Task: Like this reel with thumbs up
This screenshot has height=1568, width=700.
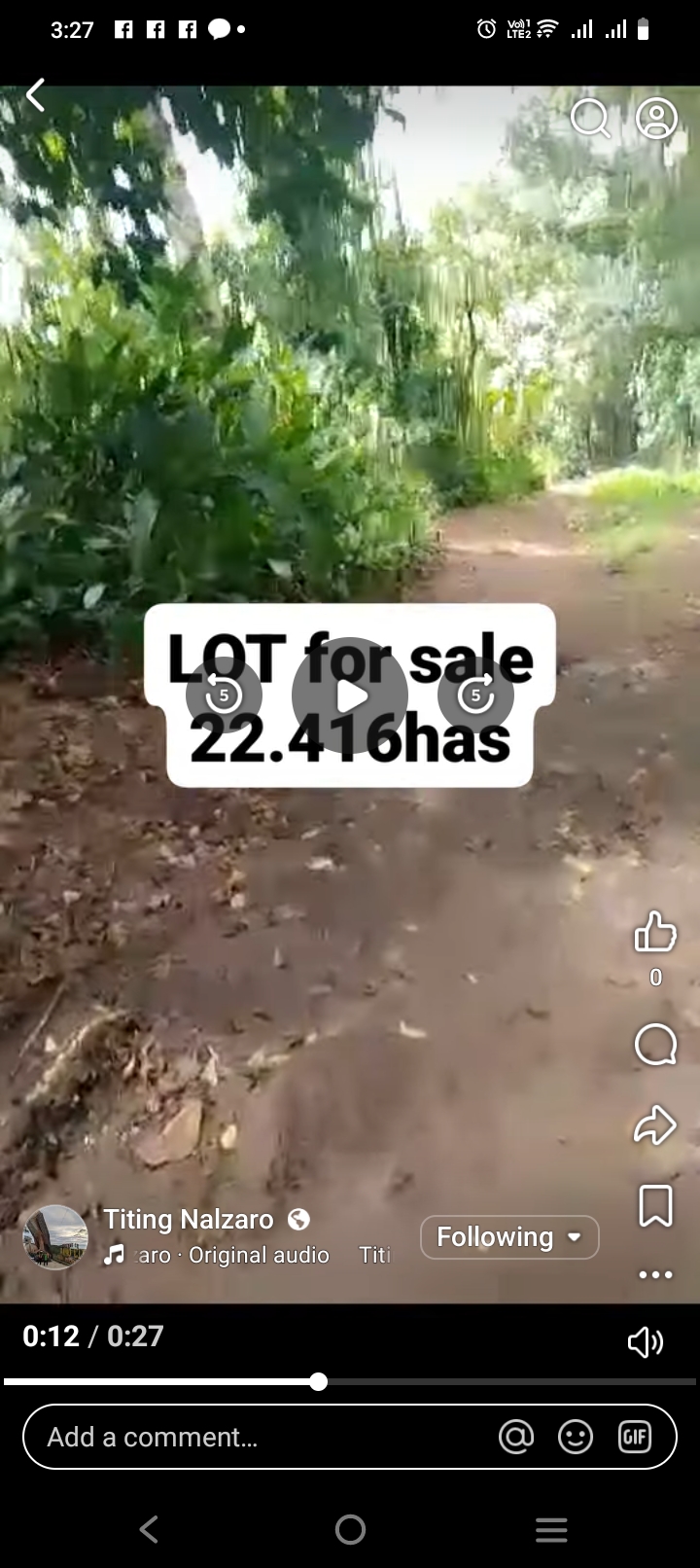Action: coord(655,932)
